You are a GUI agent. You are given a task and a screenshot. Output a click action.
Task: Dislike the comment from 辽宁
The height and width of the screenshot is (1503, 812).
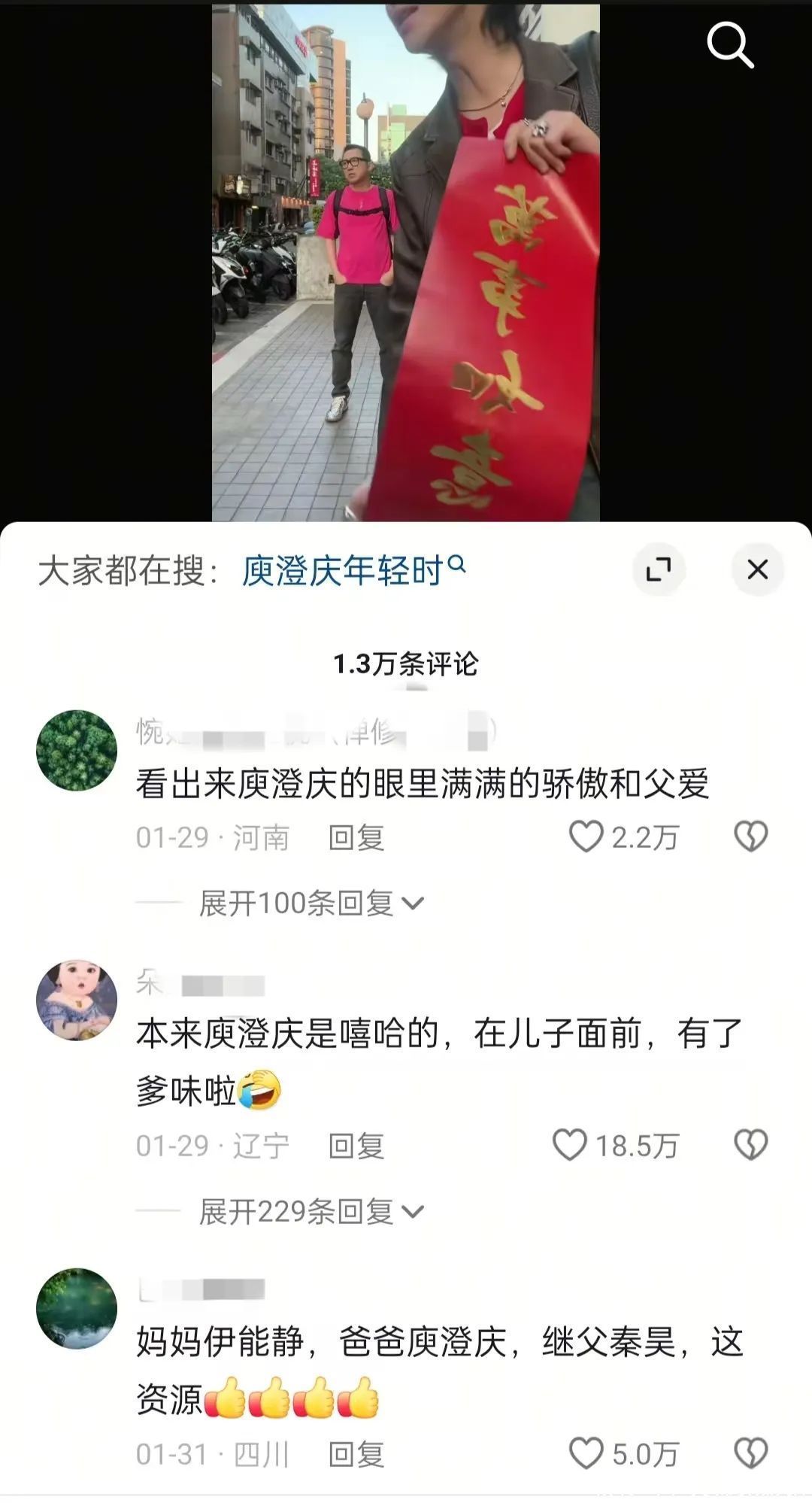click(x=750, y=1145)
